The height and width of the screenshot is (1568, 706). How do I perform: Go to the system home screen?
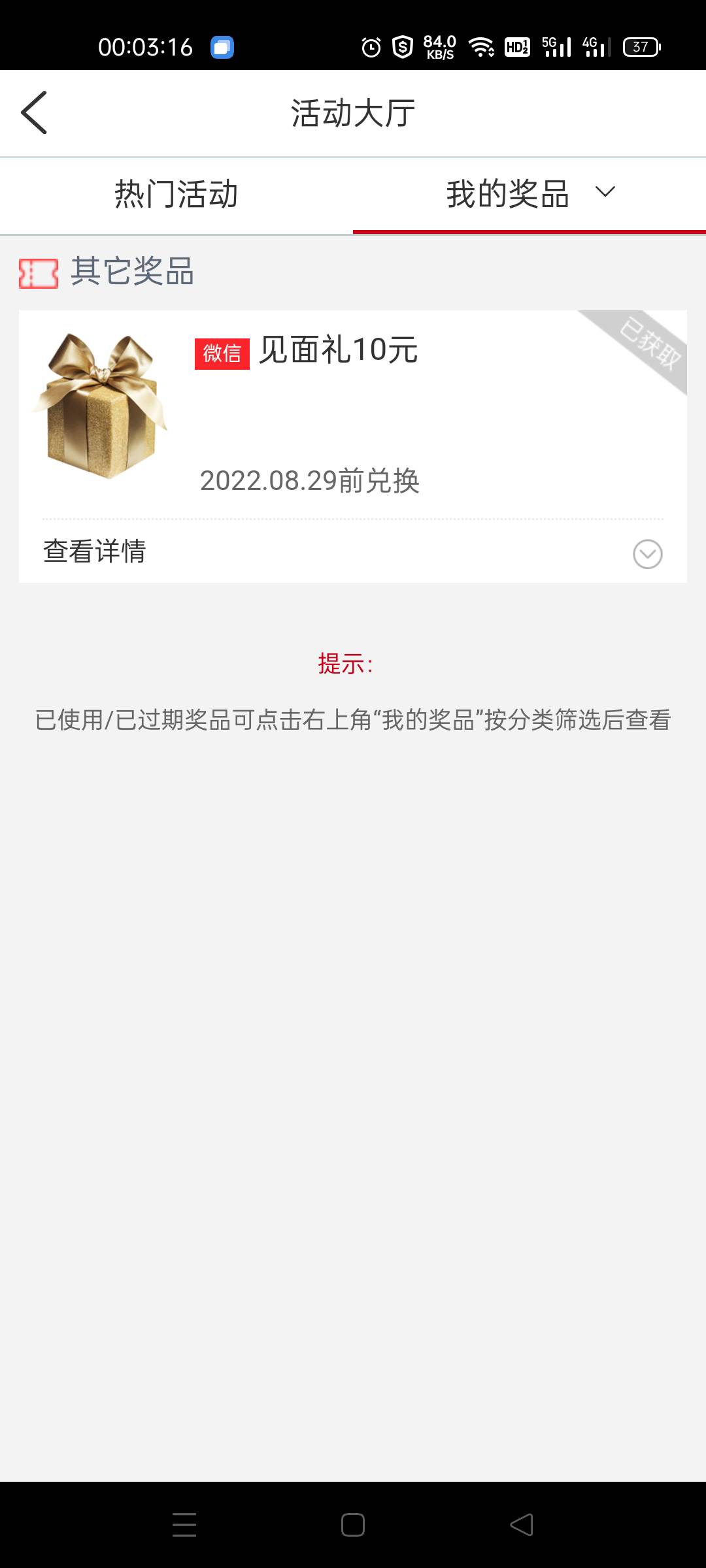click(x=353, y=1525)
